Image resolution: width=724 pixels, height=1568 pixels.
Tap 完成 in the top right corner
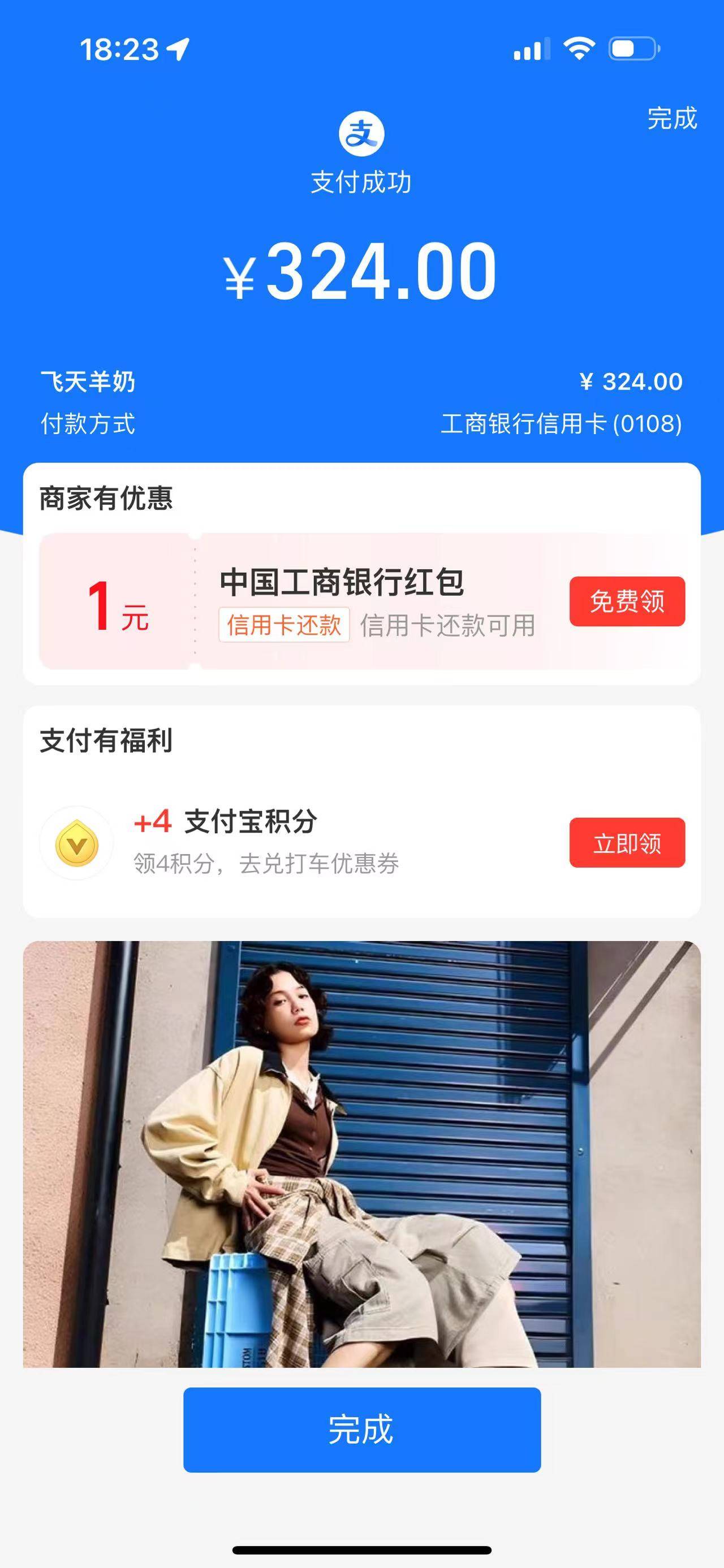click(x=671, y=118)
